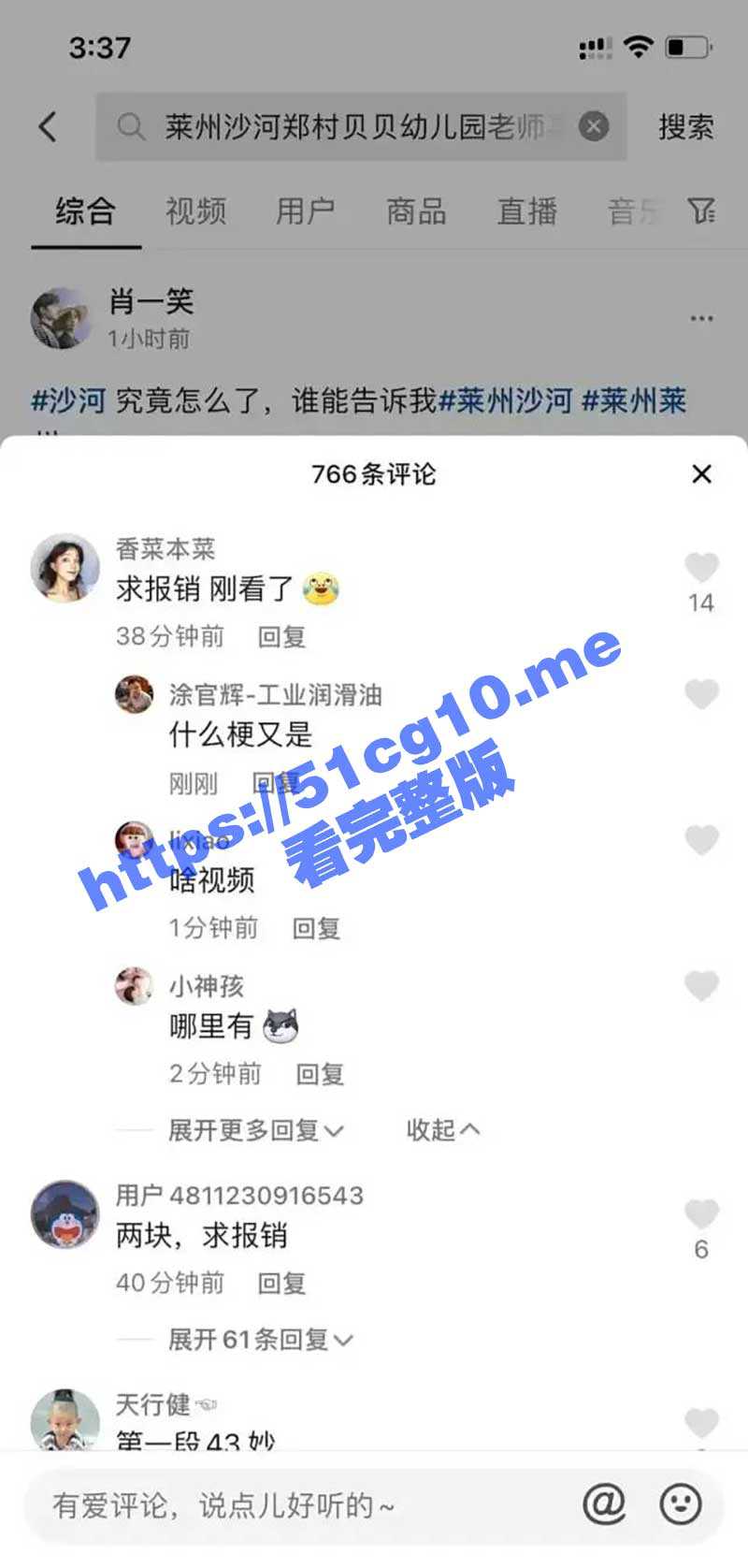Open 涂官辉-工业润滑油's profile avatar
This screenshot has width=748, height=1568.
pos(134,695)
